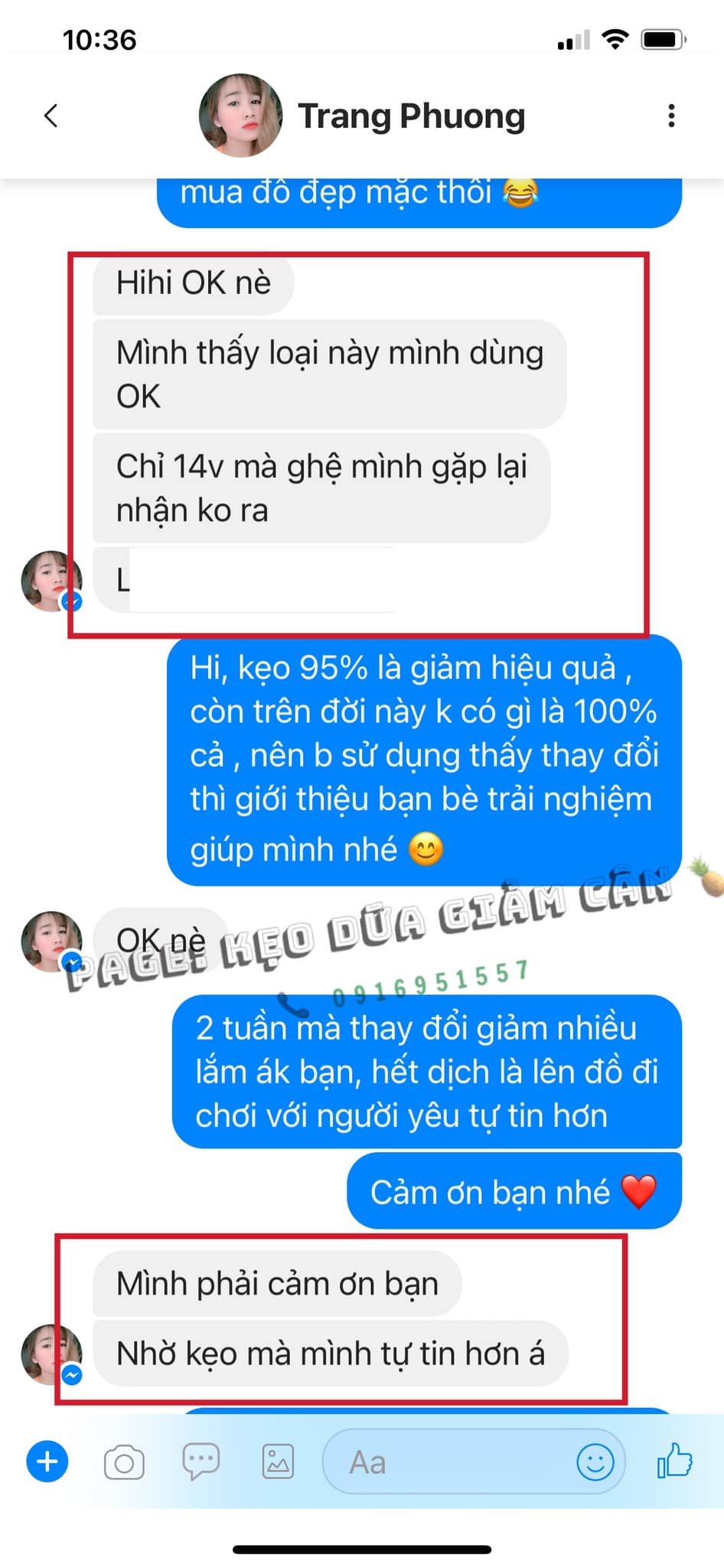Send a thumbs-up like

[674, 1461]
